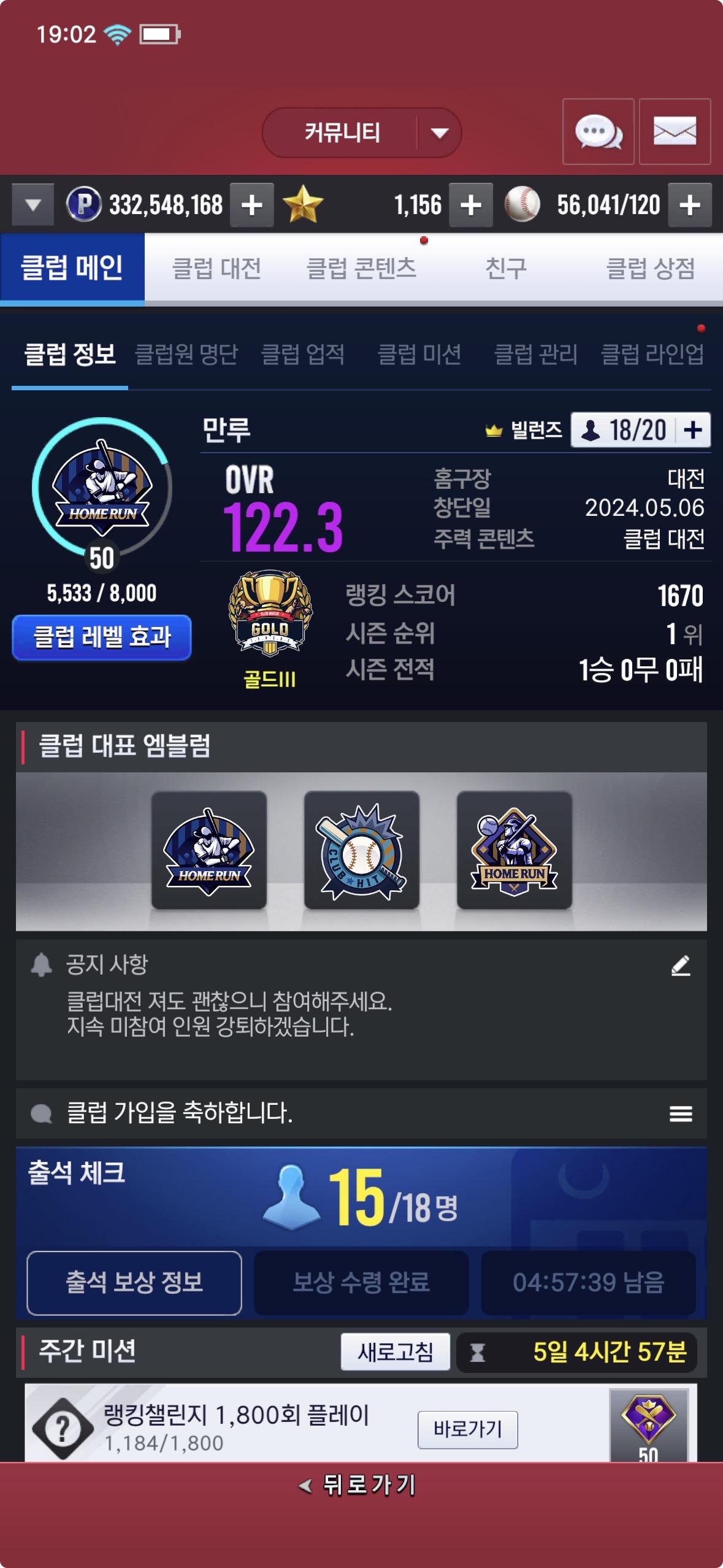Open the club message log menu
Viewport: 723px width, 1568px height.
(681, 1113)
